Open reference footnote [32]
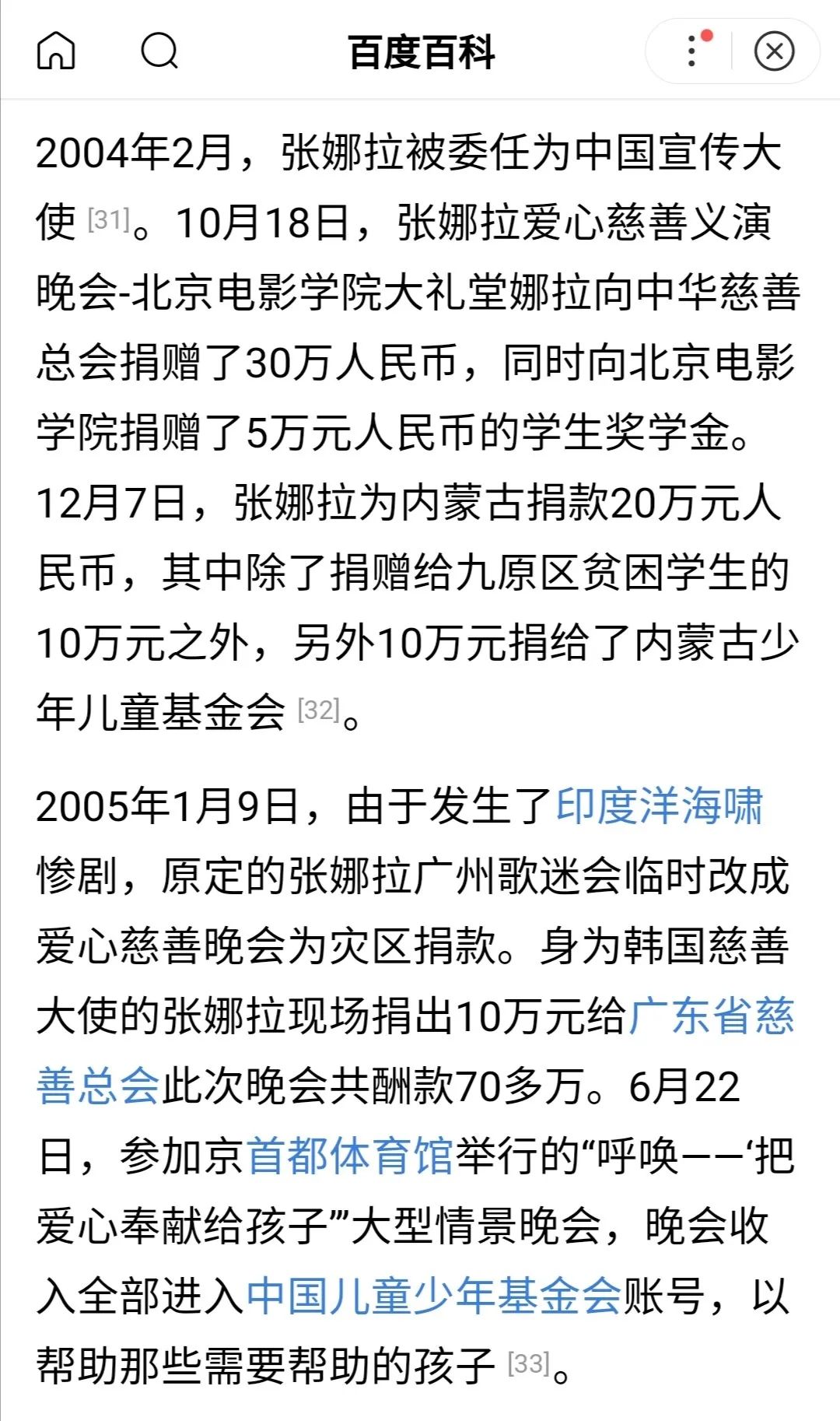 pyautogui.click(x=318, y=710)
